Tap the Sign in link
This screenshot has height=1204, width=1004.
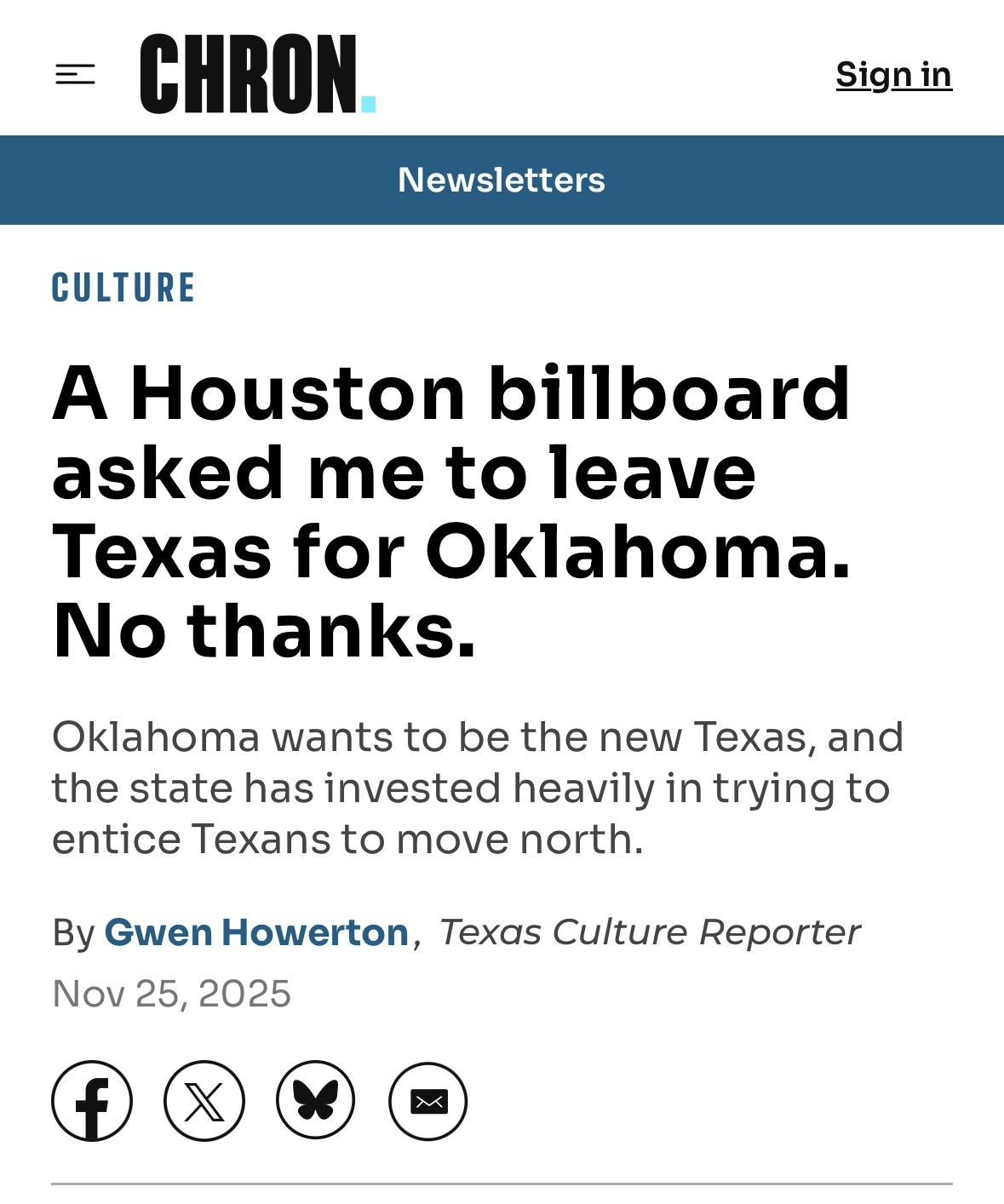[893, 75]
